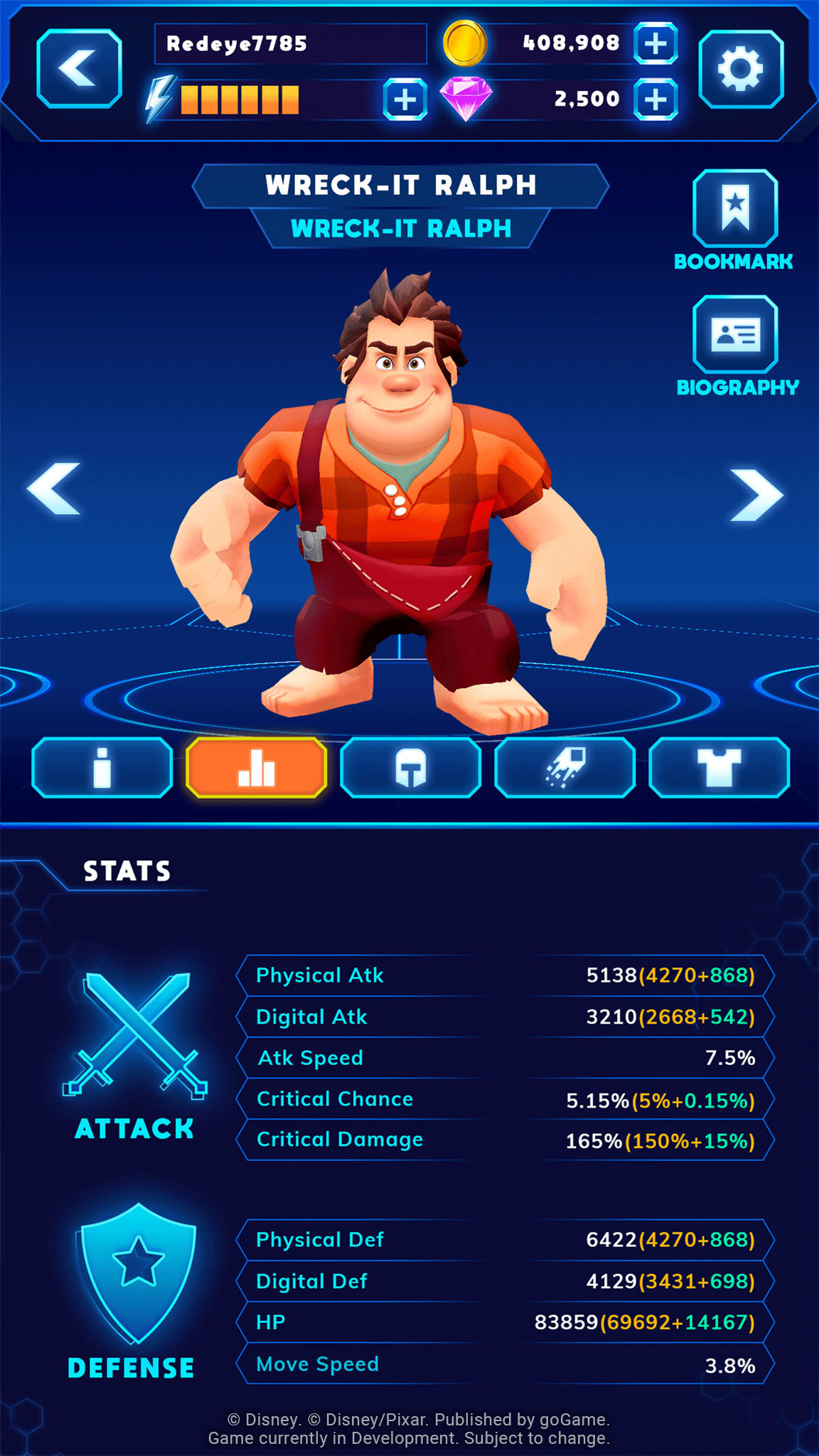The width and height of the screenshot is (819, 1456).
Task: Switch to the info tab
Action: 102,768
